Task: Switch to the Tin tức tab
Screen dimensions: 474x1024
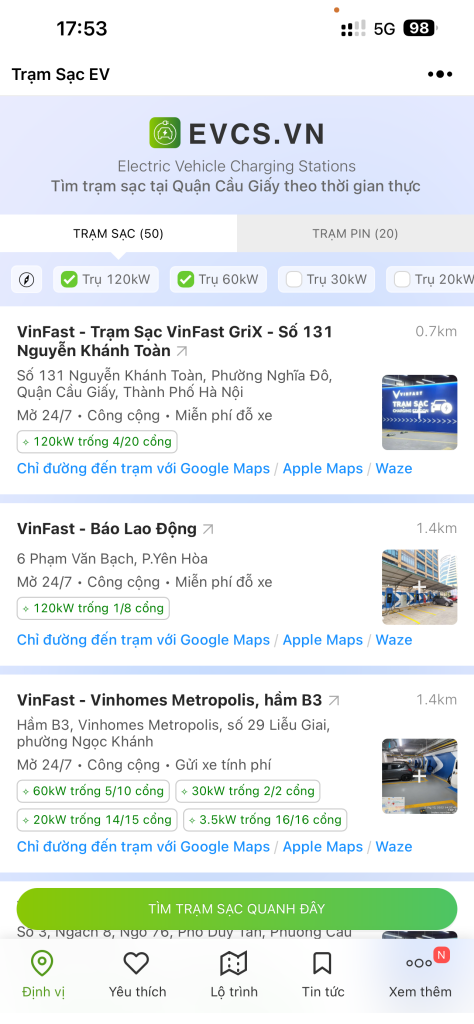Action: point(323,974)
